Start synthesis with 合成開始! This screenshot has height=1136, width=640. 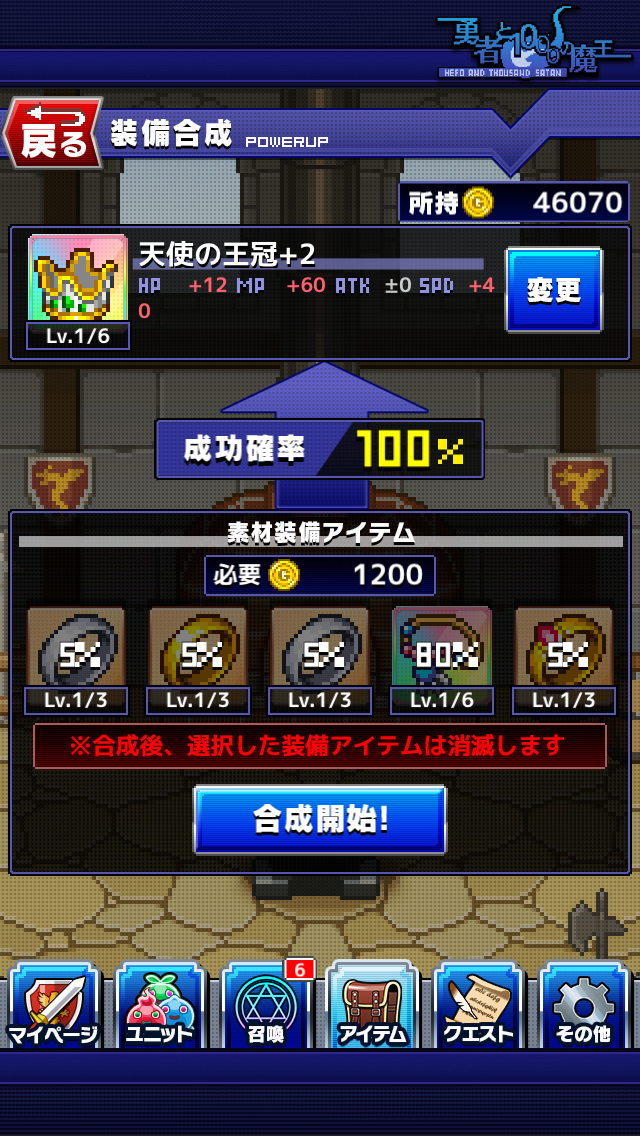point(320,819)
